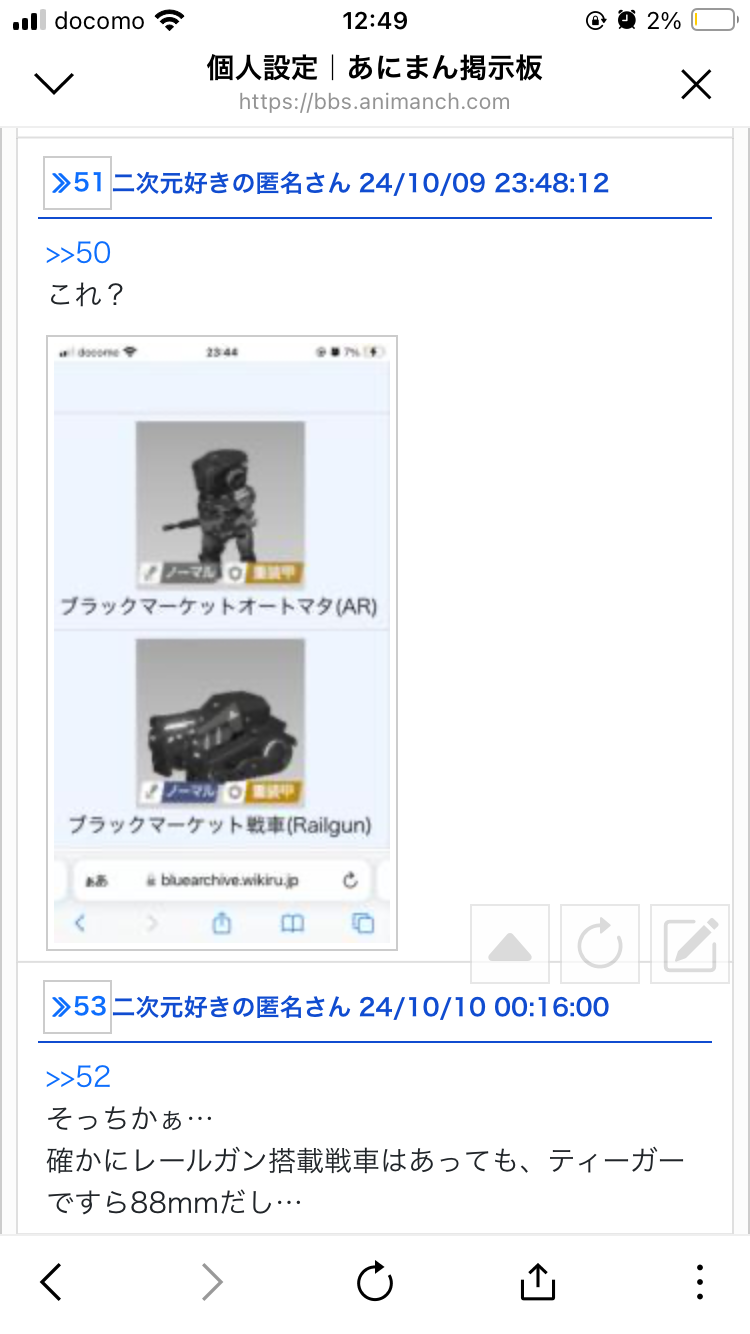
Task: Tap the >>51 post number button
Action: click(x=77, y=183)
